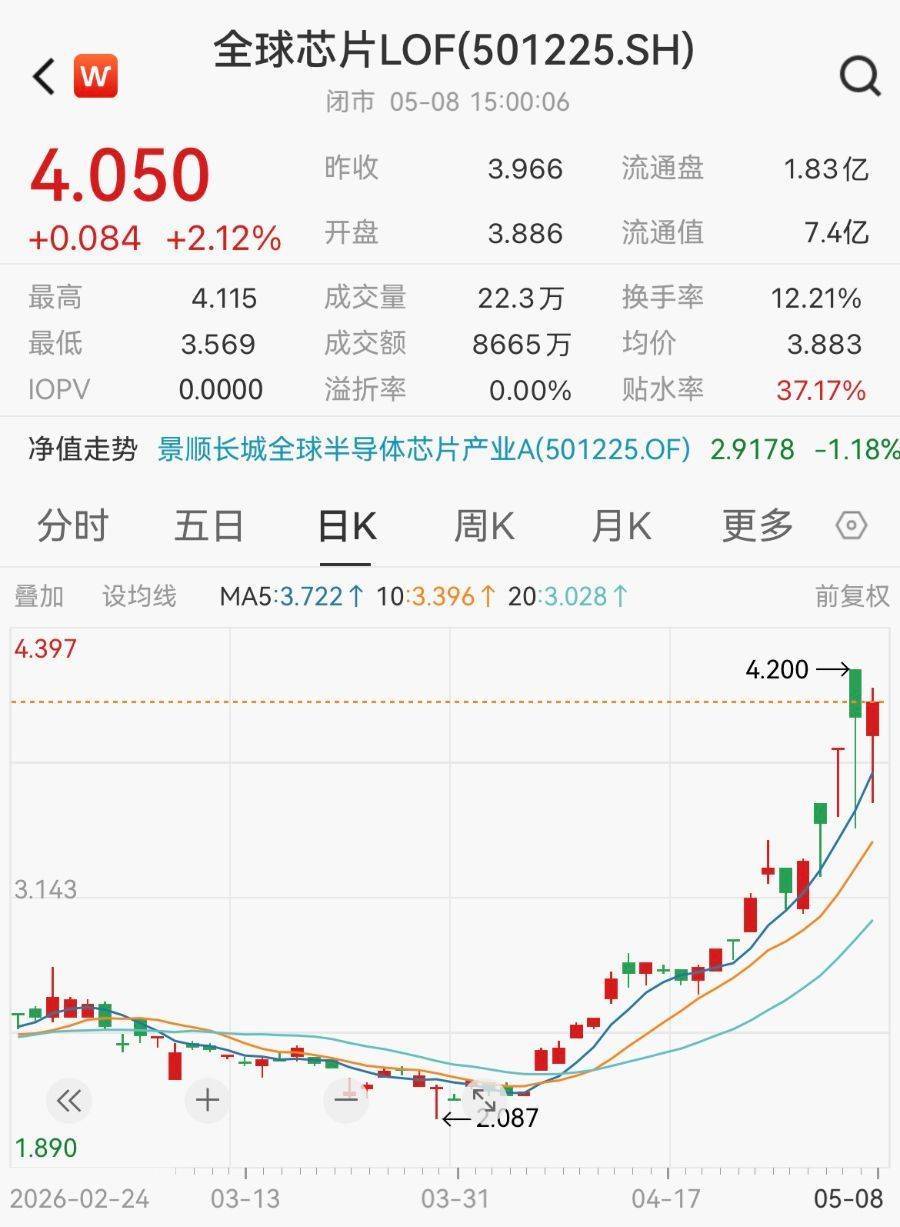
Task: Change the 前复权 adjustment mode
Action: (x=852, y=597)
